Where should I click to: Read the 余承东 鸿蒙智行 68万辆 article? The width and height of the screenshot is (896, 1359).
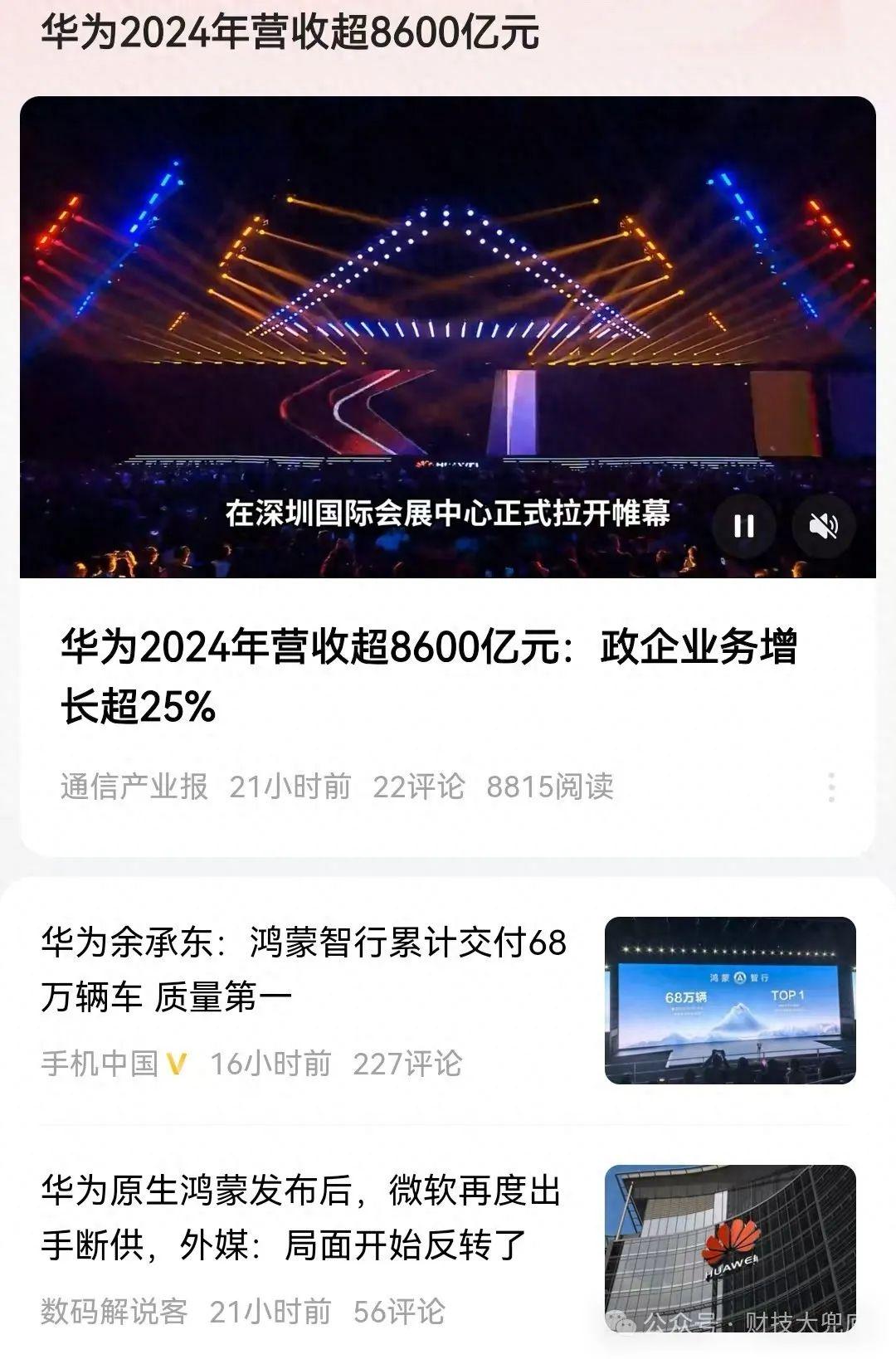coord(304,969)
